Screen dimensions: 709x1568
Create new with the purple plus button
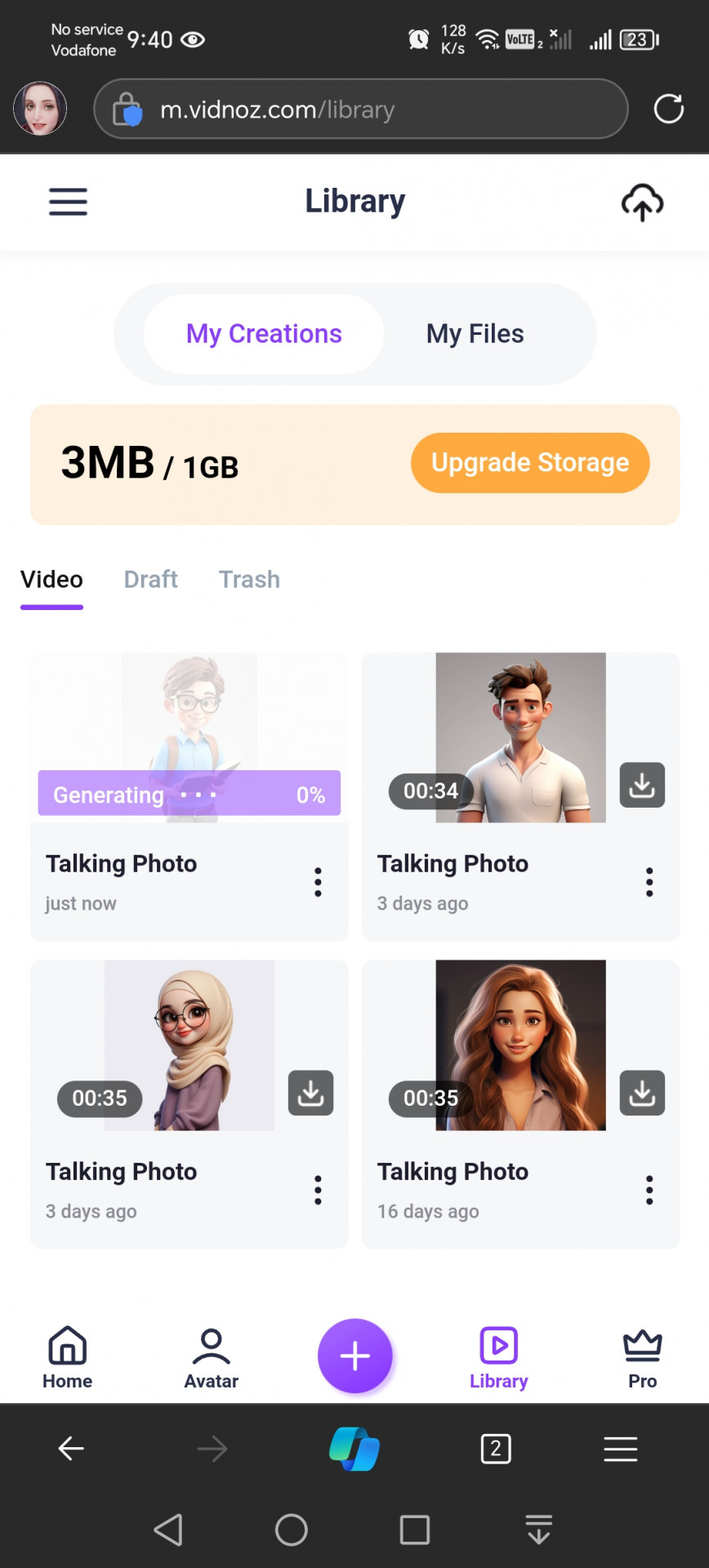point(354,1356)
